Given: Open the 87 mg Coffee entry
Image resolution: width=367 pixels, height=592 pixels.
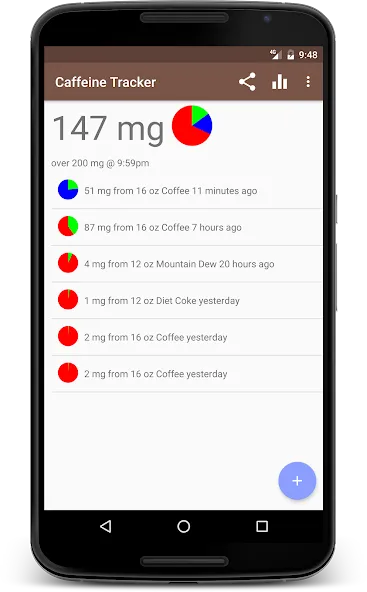Looking at the screenshot, I should point(187,227).
